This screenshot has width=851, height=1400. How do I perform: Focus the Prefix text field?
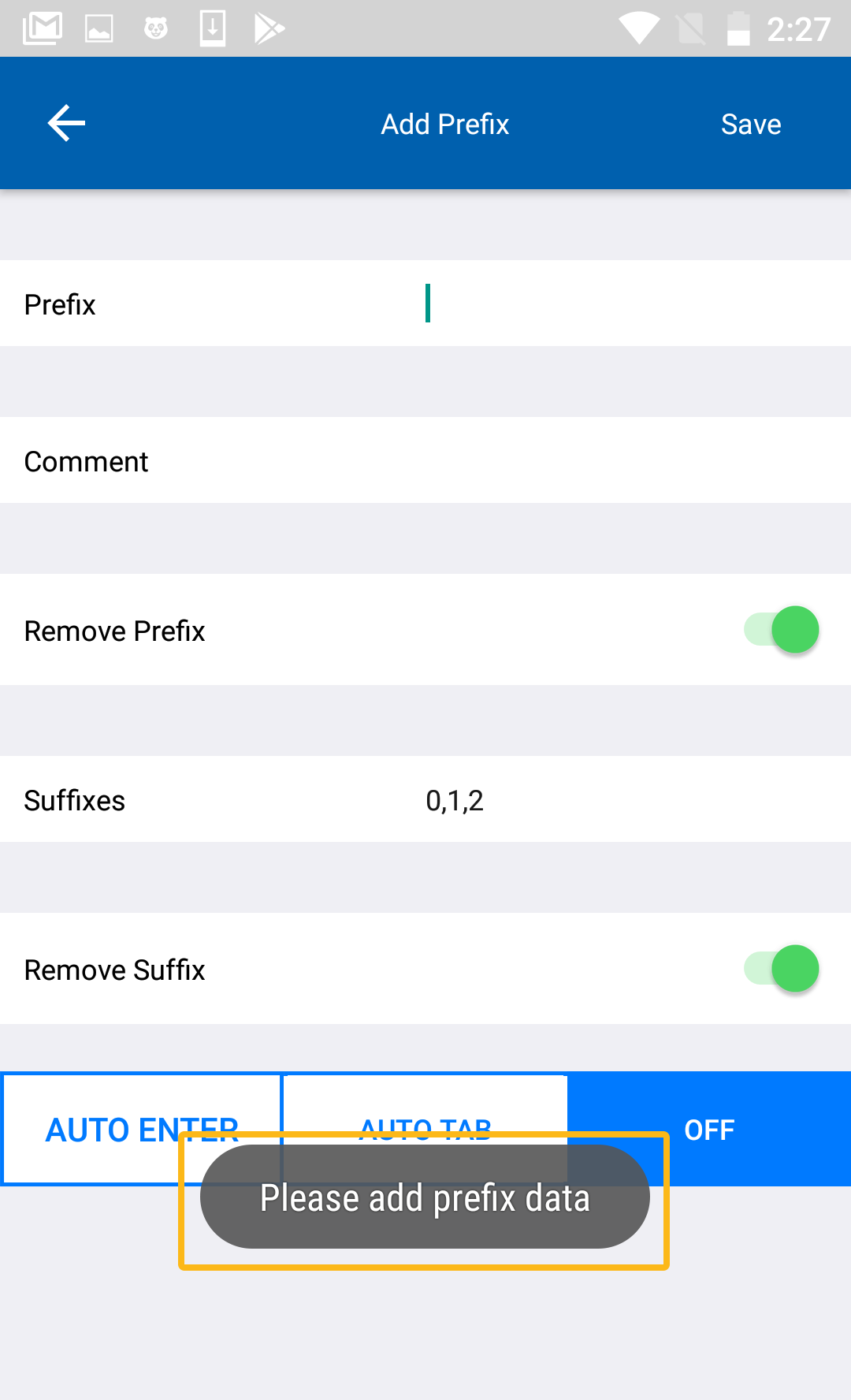tap(615, 304)
